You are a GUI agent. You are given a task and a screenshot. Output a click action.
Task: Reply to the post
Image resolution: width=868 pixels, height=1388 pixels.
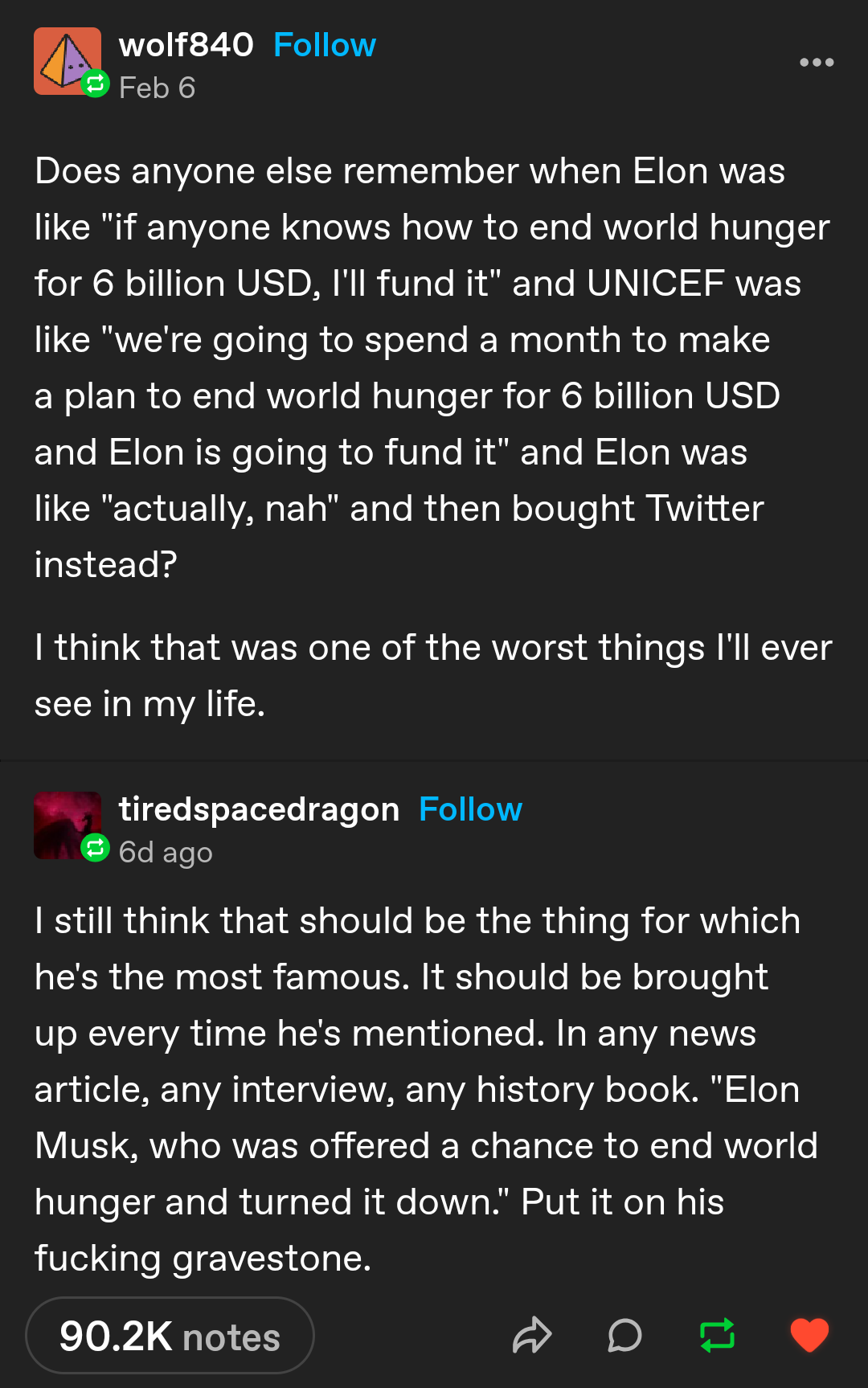click(x=624, y=1337)
